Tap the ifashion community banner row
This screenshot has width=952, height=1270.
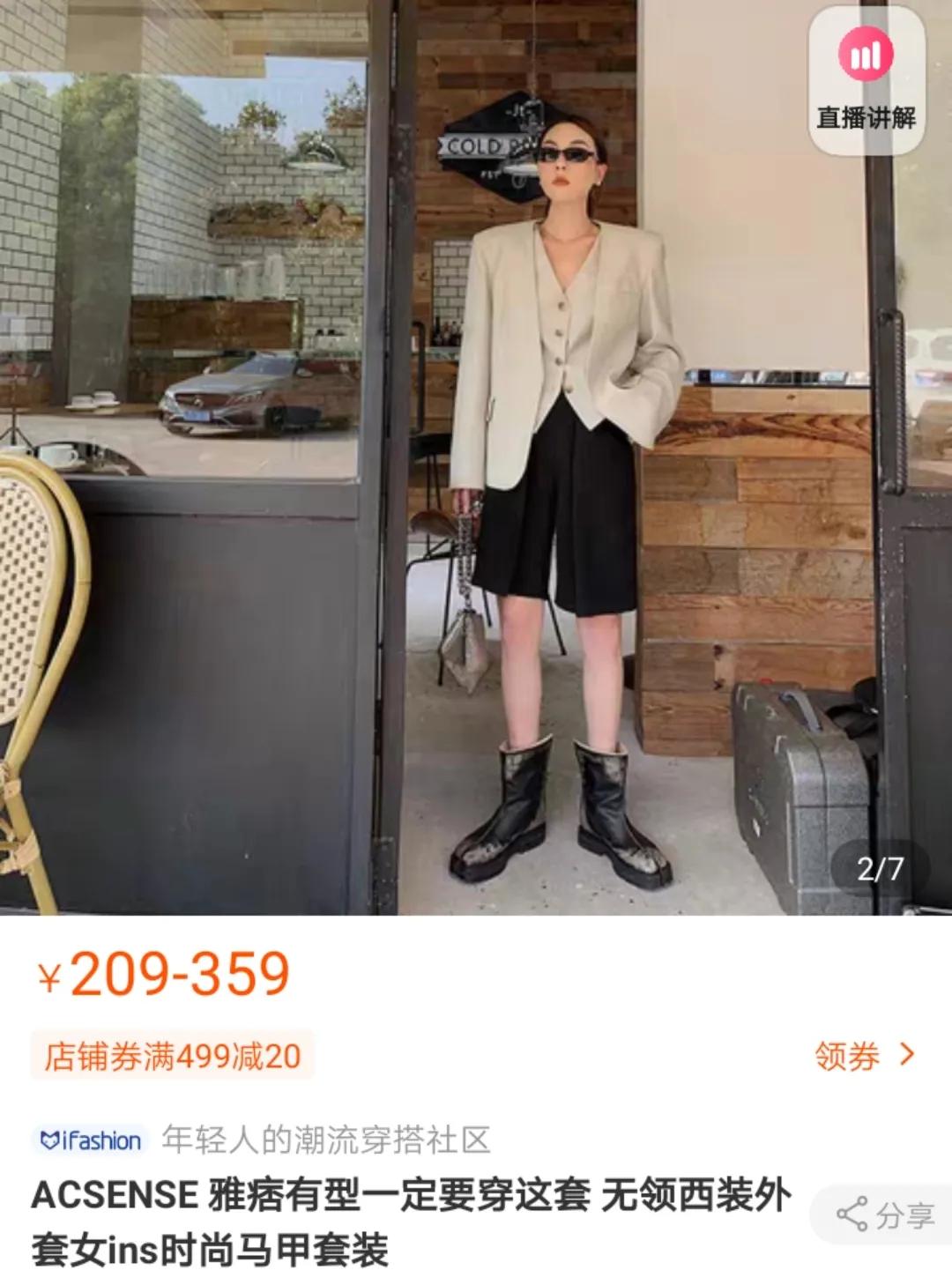264,1140
